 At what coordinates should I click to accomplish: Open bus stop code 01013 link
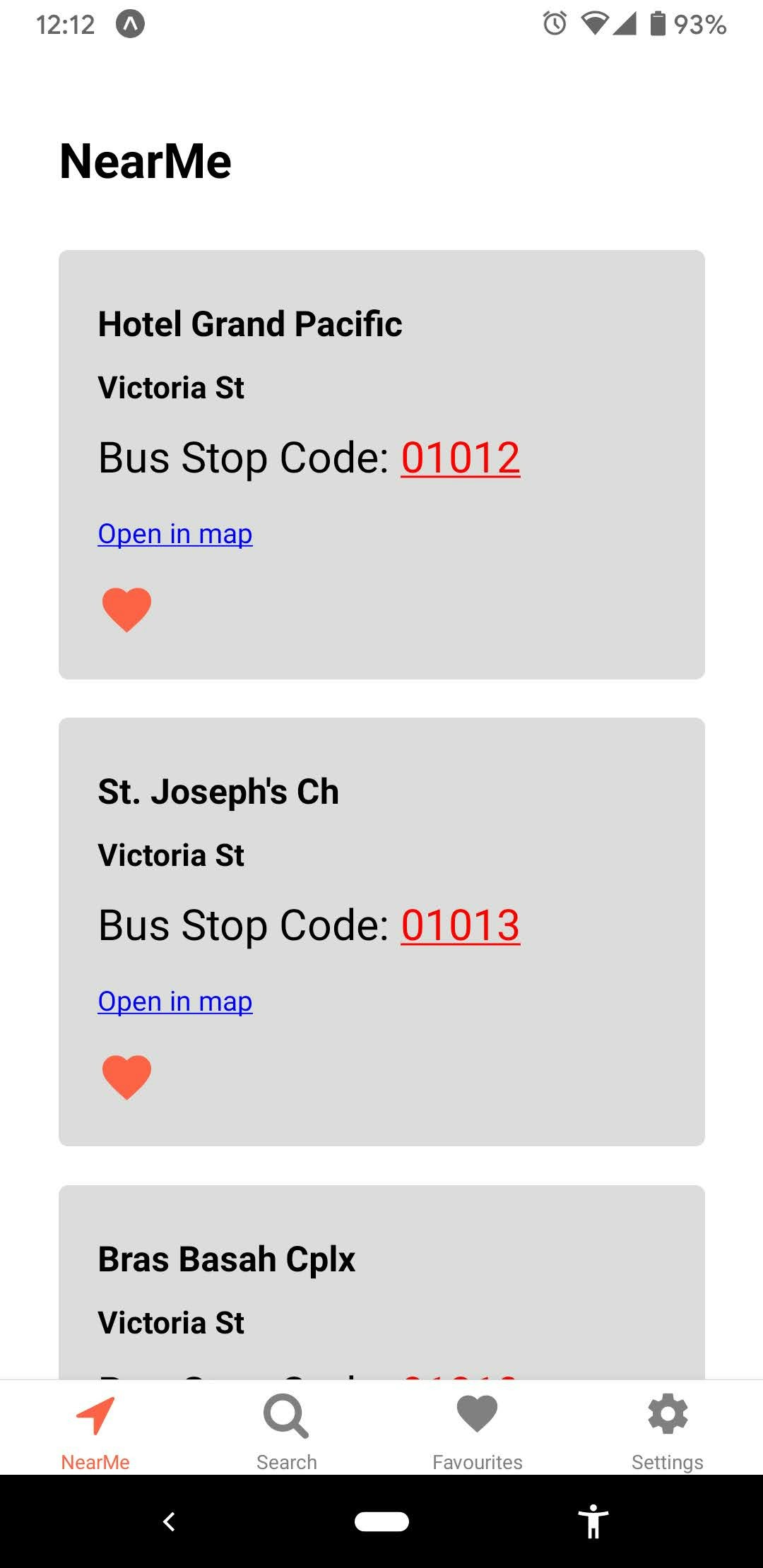point(460,925)
